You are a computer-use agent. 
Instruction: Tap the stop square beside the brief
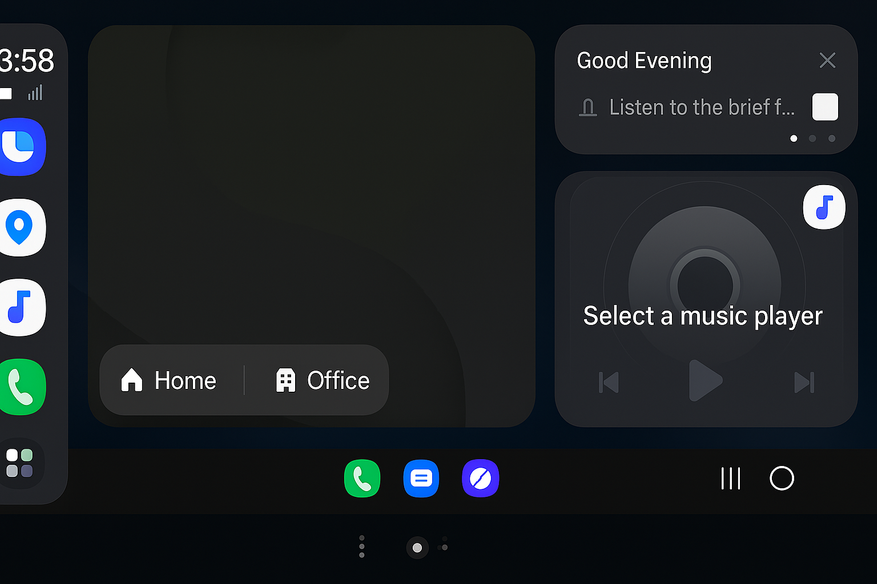pyautogui.click(x=825, y=107)
